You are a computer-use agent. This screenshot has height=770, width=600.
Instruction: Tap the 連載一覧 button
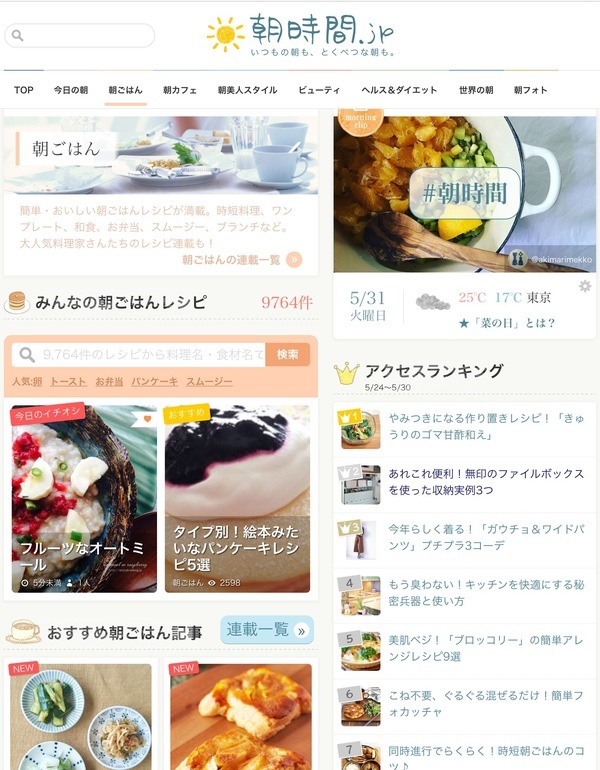tap(266, 630)
